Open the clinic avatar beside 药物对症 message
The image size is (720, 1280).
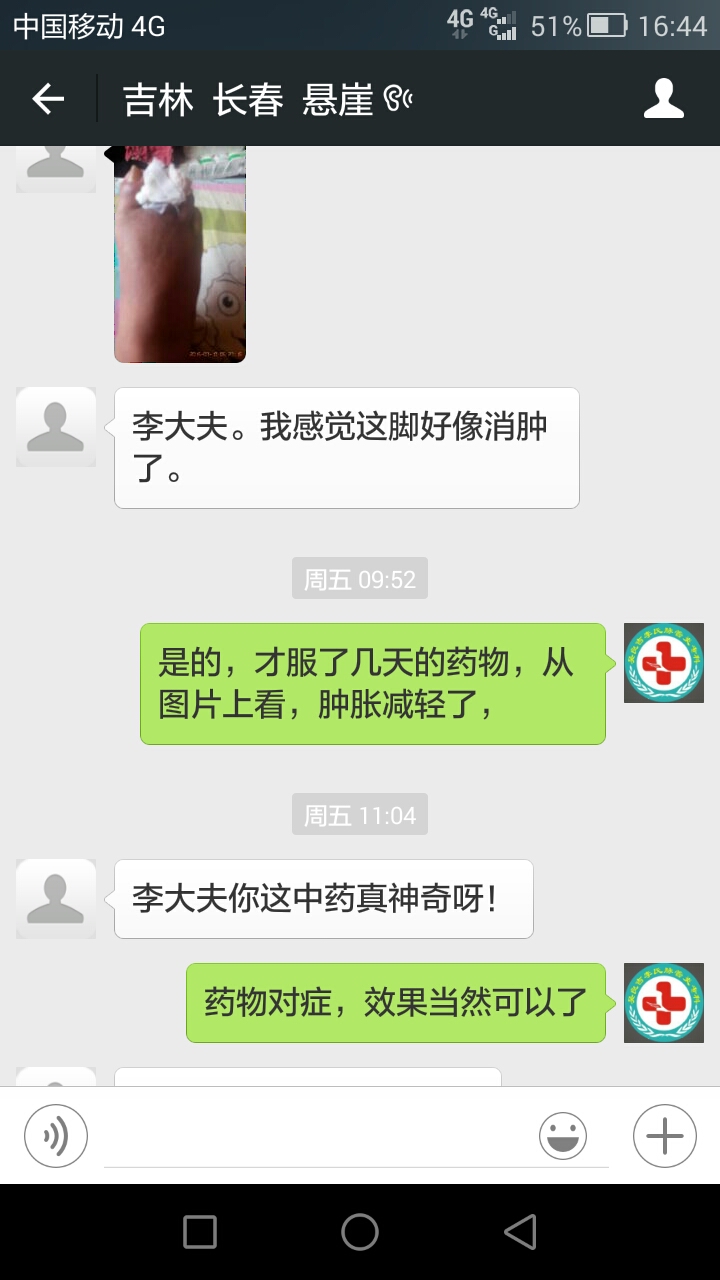tap(664, 1002)
